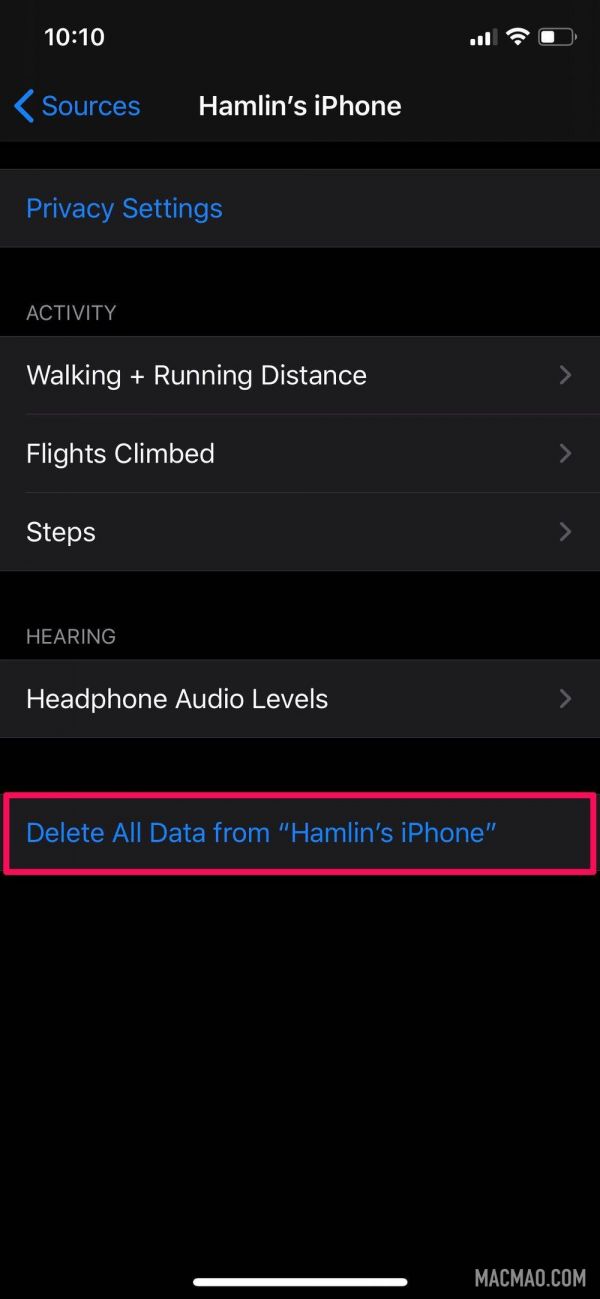Screen dimensions: 600x1299
Task: Open Privacy Settings
Action: point(124,208)
